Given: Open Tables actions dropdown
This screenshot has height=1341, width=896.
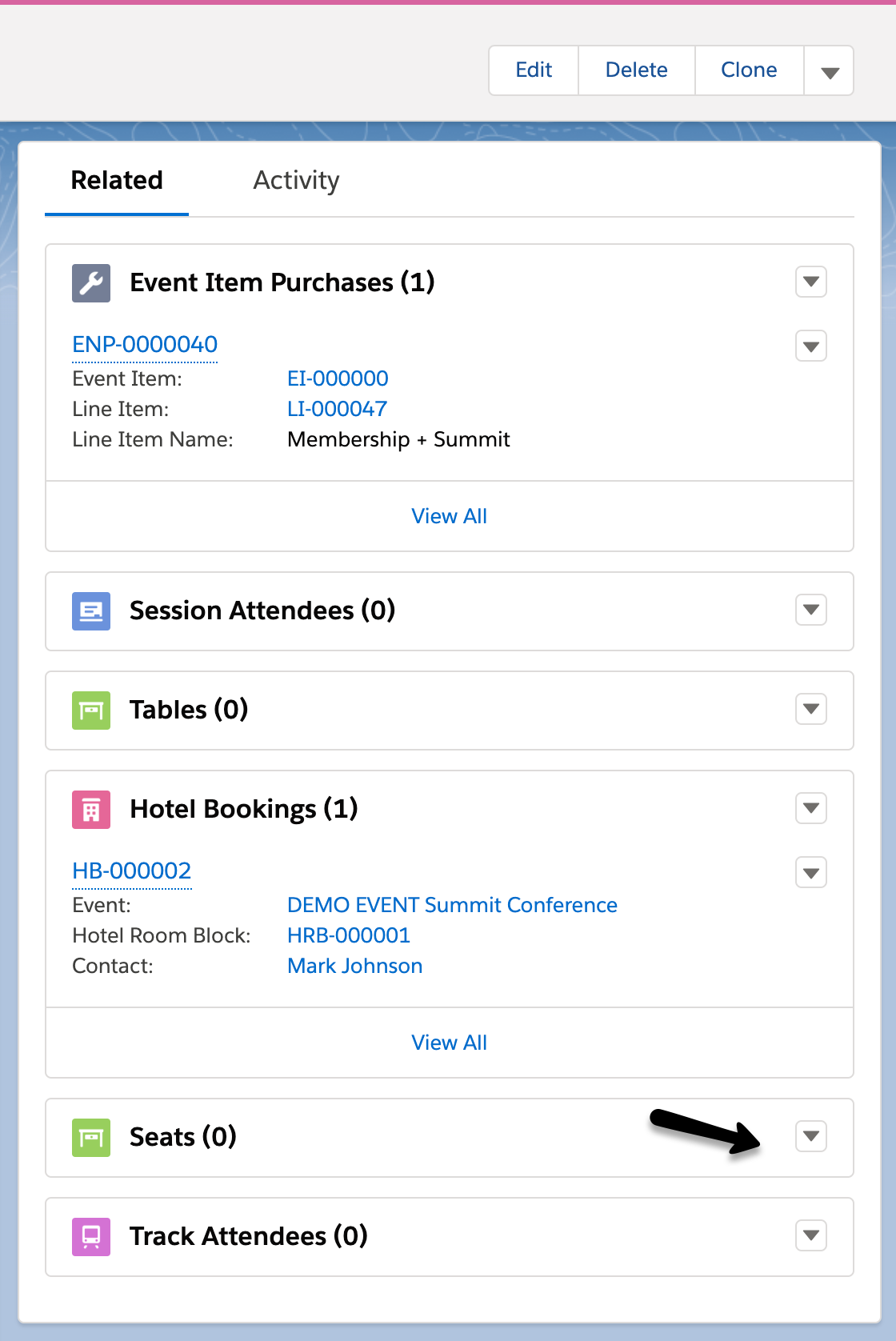Looking at the screenshot, I should coord(810,709).
